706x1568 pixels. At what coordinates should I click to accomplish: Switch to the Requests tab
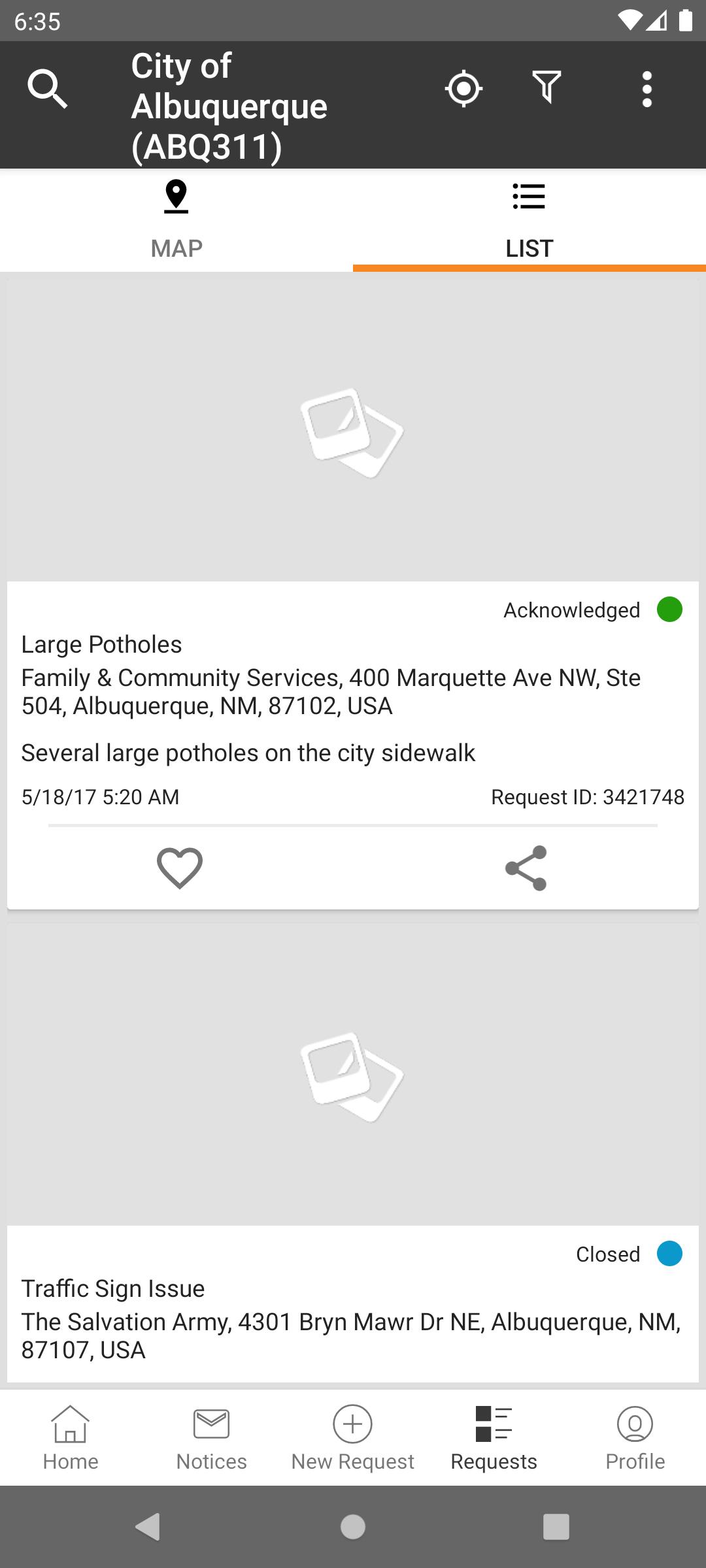tap(494, 1437)
